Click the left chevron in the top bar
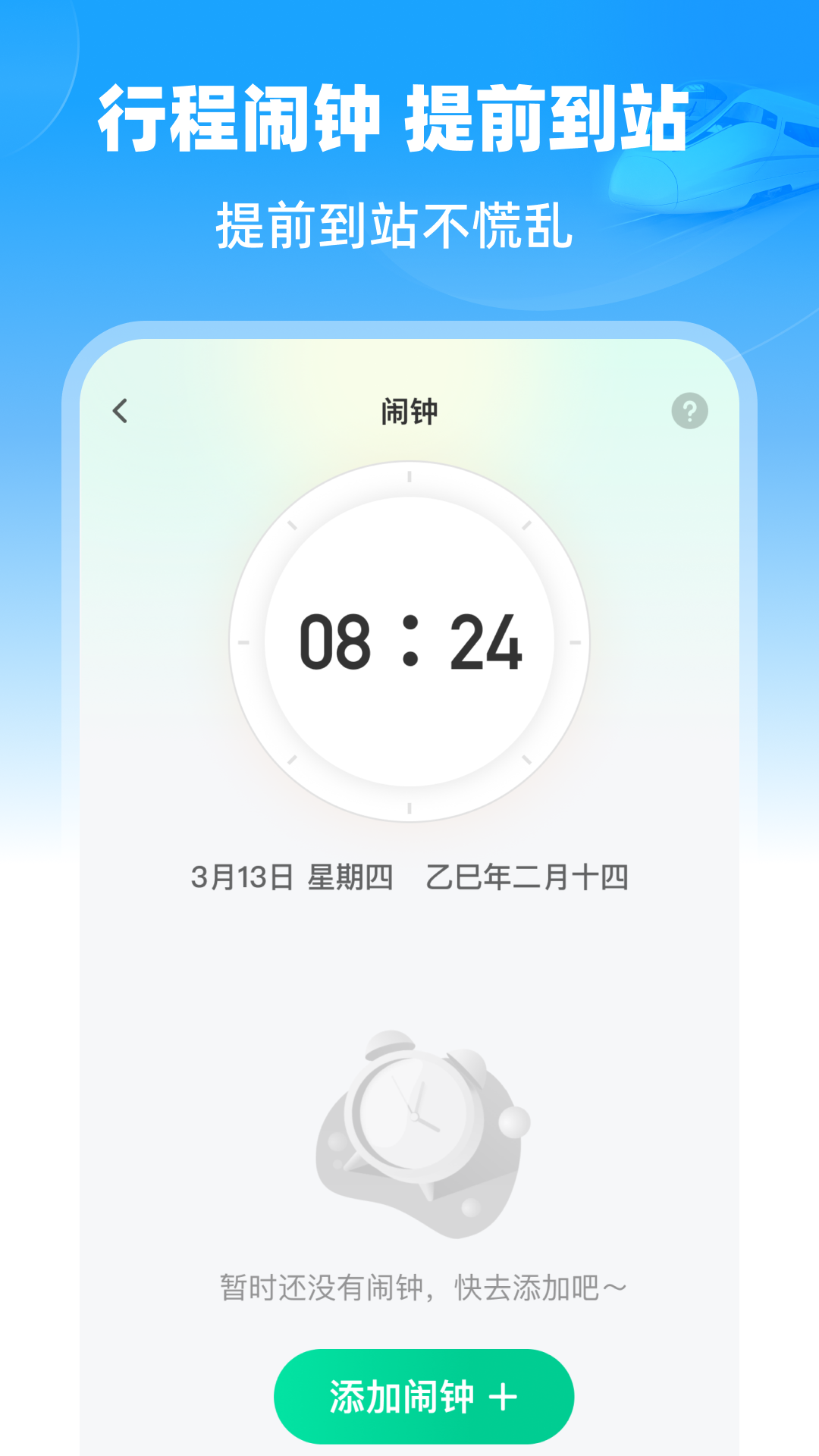This screenshot has width=819, height=1456. tap(120, 409)
